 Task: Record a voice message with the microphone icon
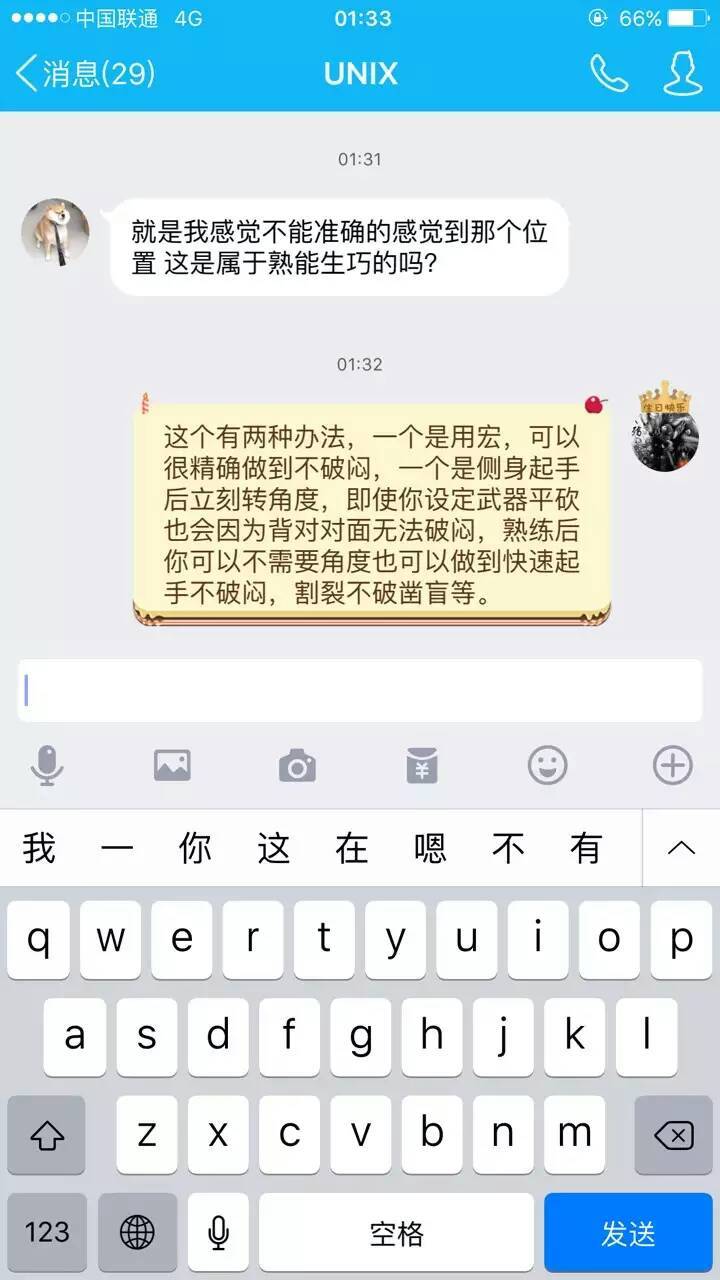point(47,766)
